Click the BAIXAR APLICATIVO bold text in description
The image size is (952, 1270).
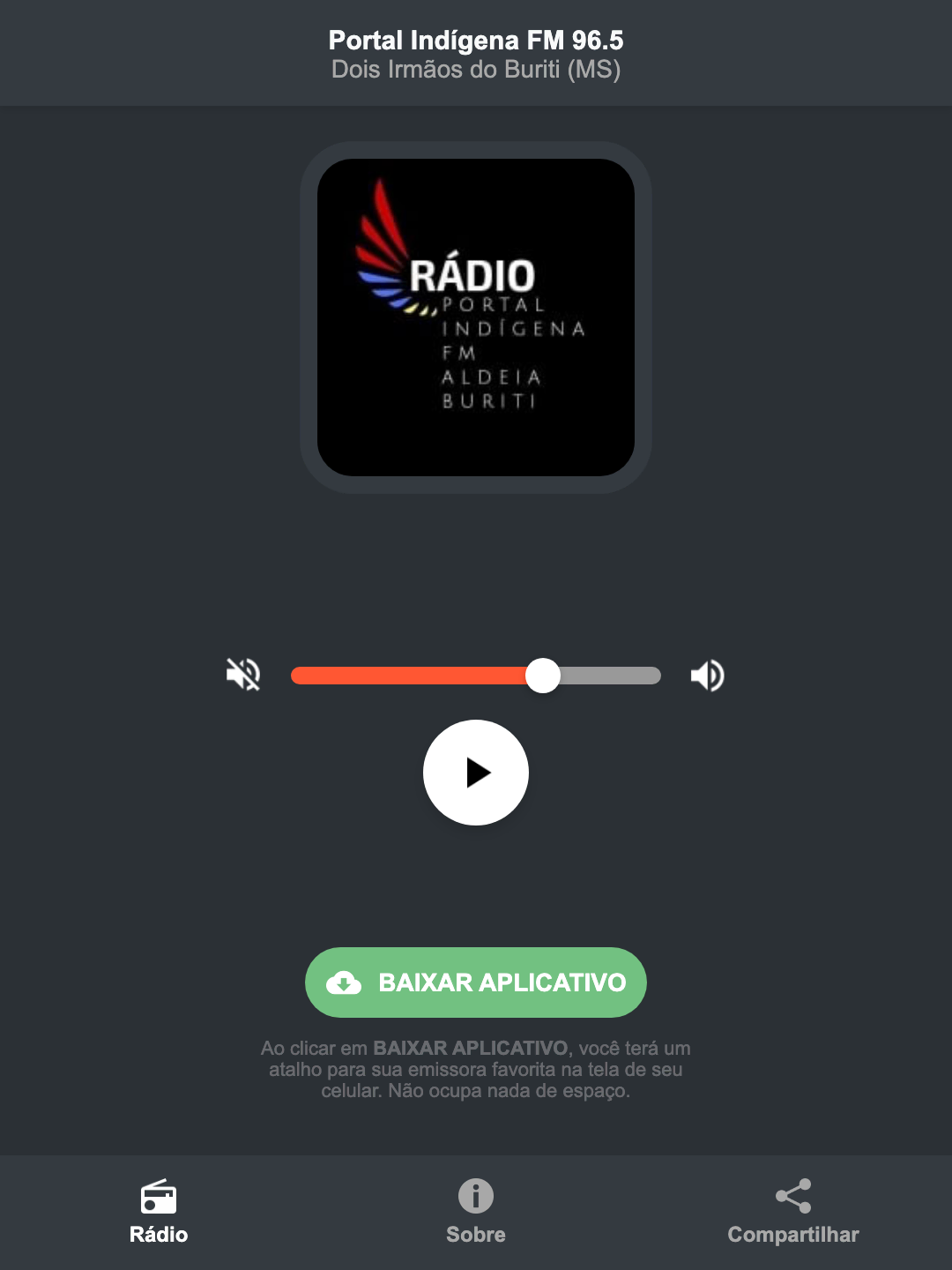[x=470, y=1048]
